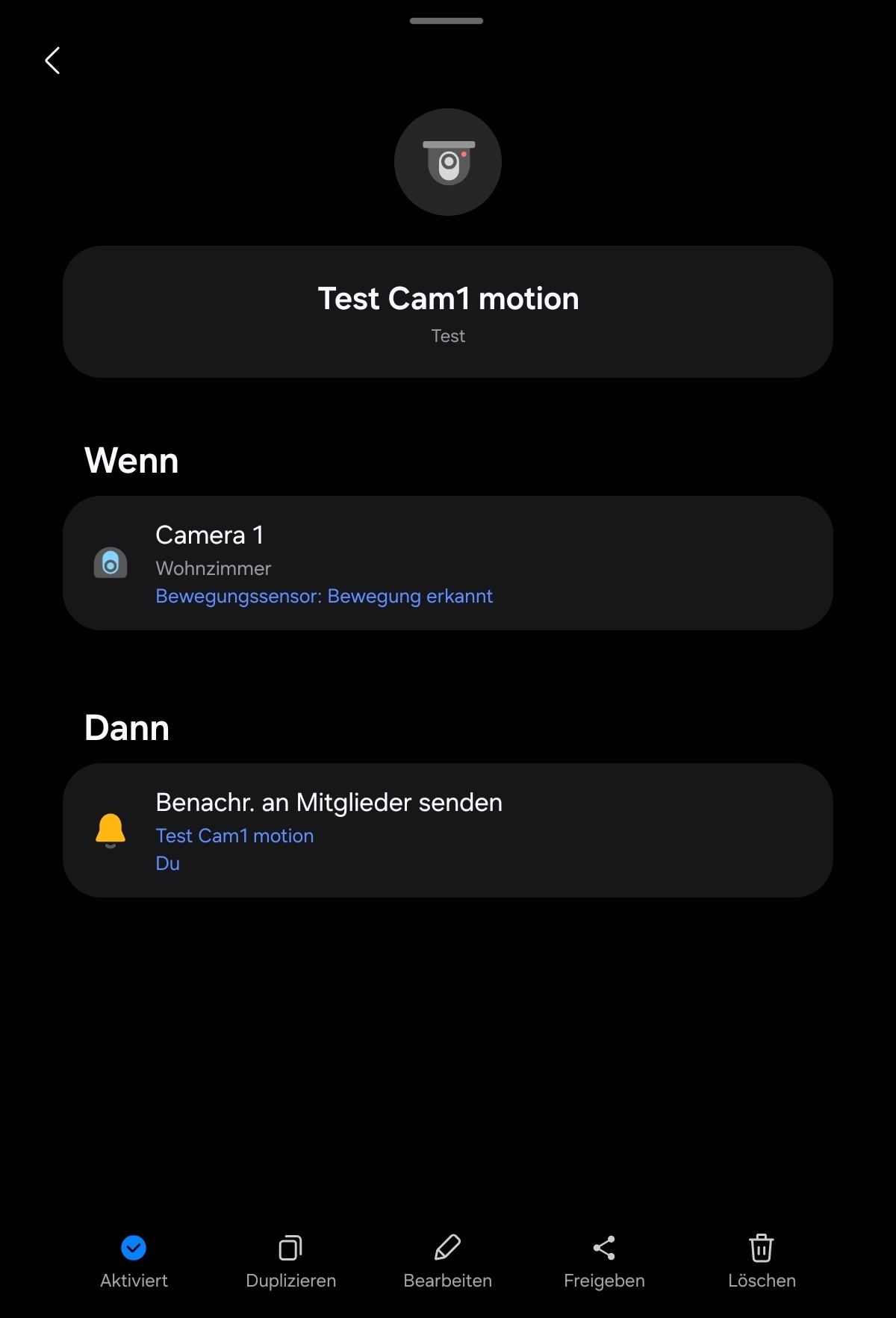
Task: Delete this routine with Löschen
Action: (762, 1260)
